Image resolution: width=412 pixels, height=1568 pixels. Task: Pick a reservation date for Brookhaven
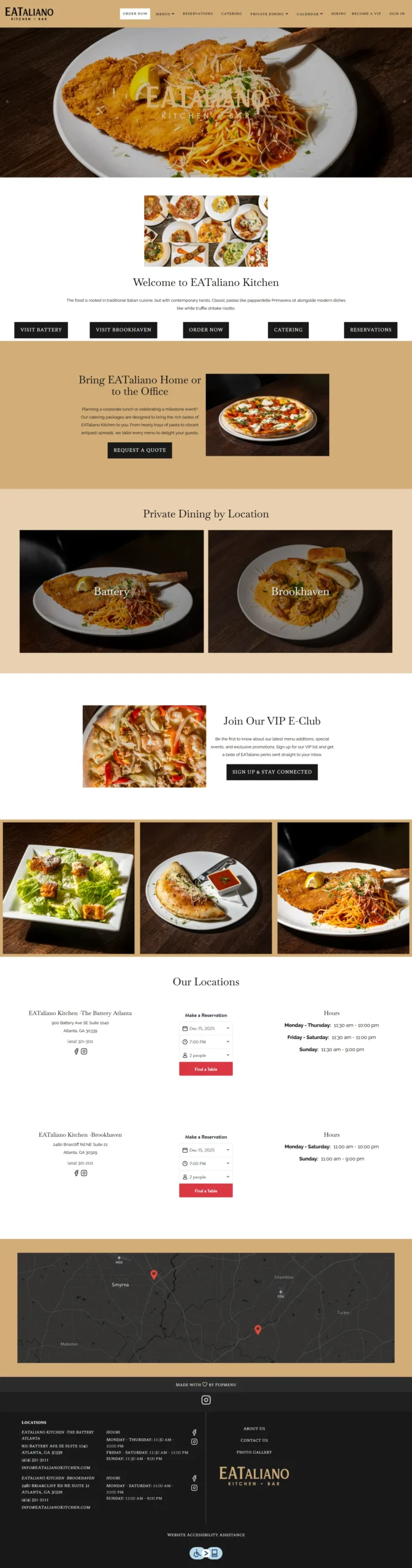[x=206, y=1150]
